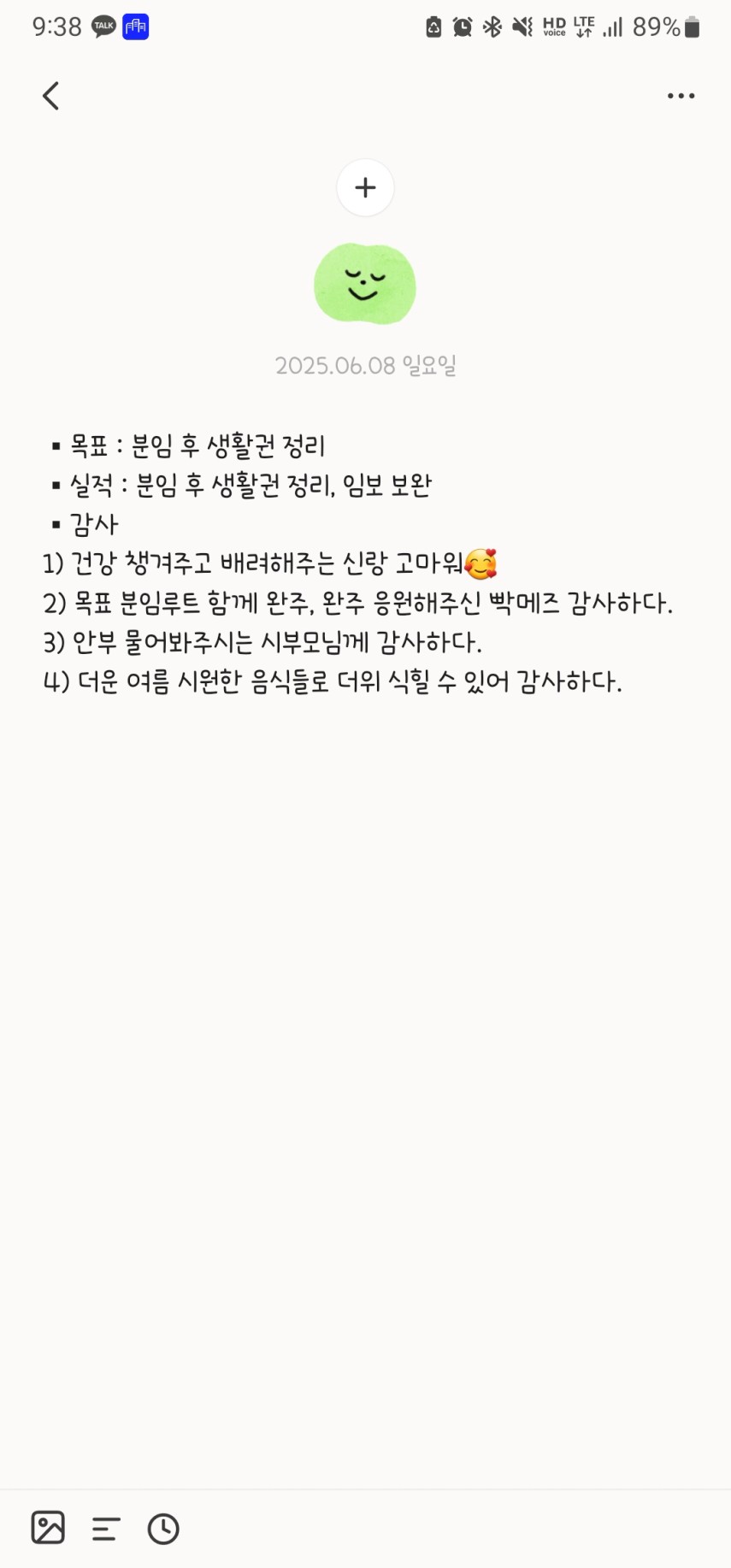Tap the diary text to edit it

(x=358, y=563)
